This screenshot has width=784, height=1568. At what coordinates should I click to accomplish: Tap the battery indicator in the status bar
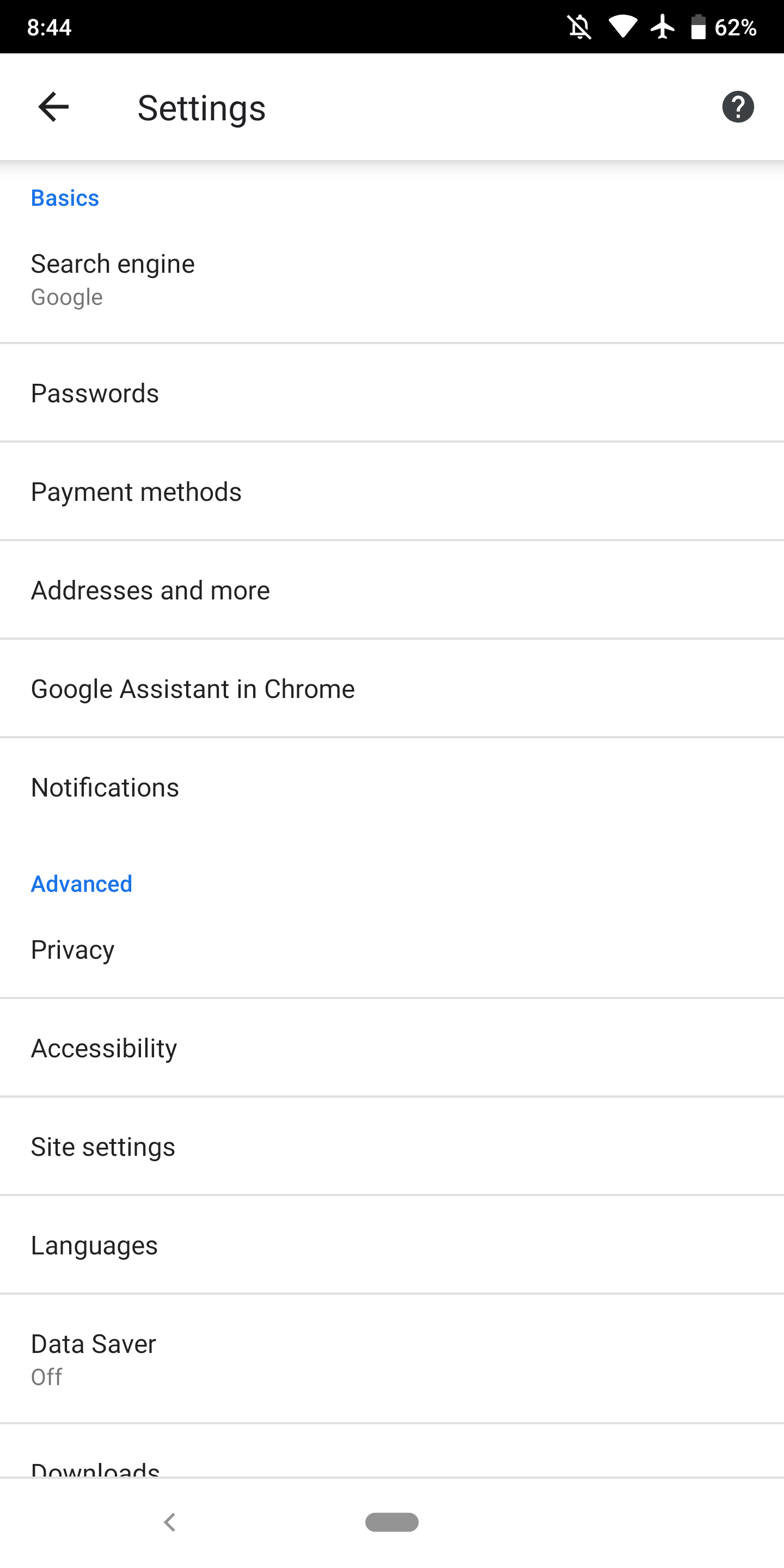[x=697, y=26]
